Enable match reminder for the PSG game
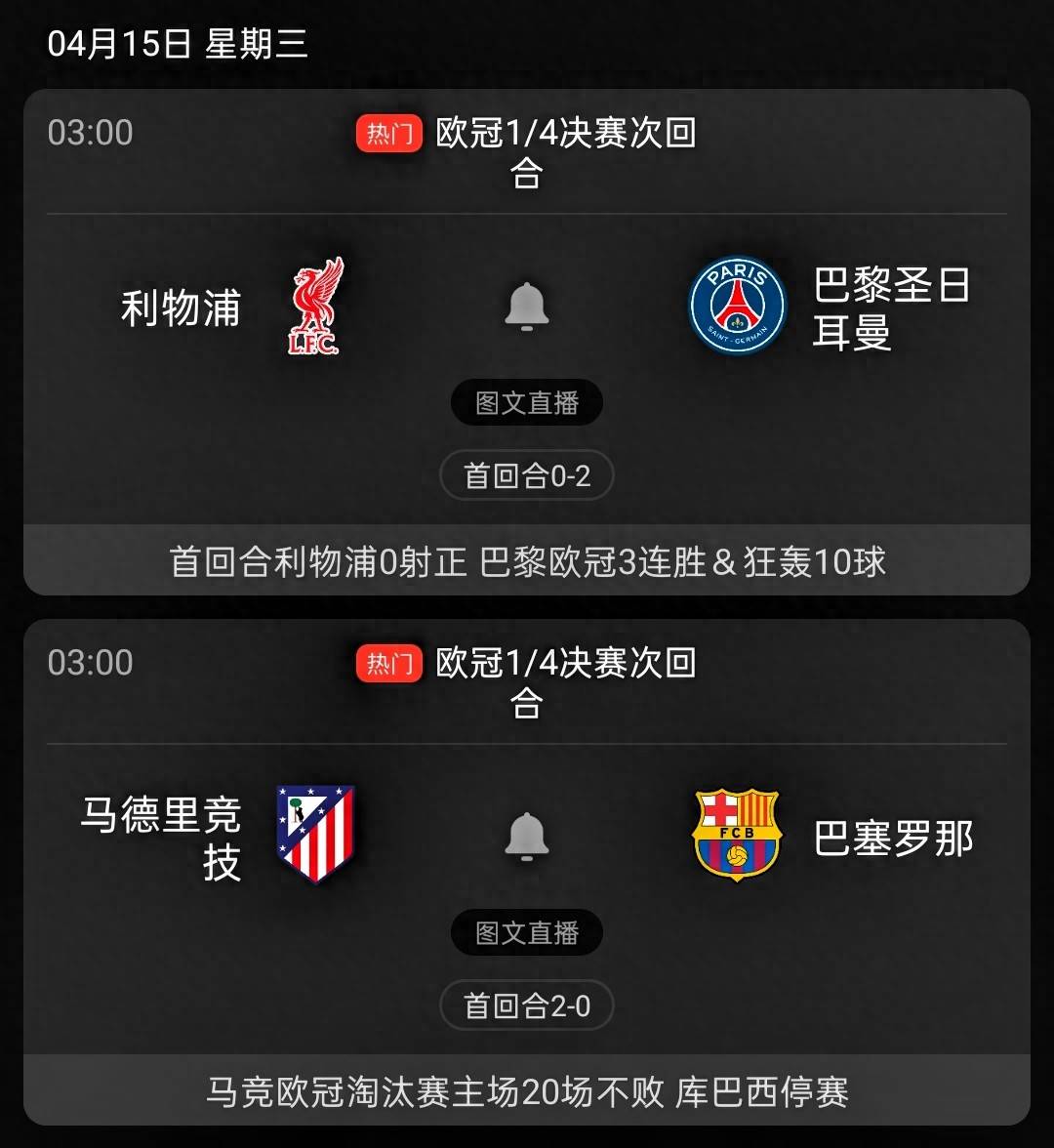 tap(527, 306)
